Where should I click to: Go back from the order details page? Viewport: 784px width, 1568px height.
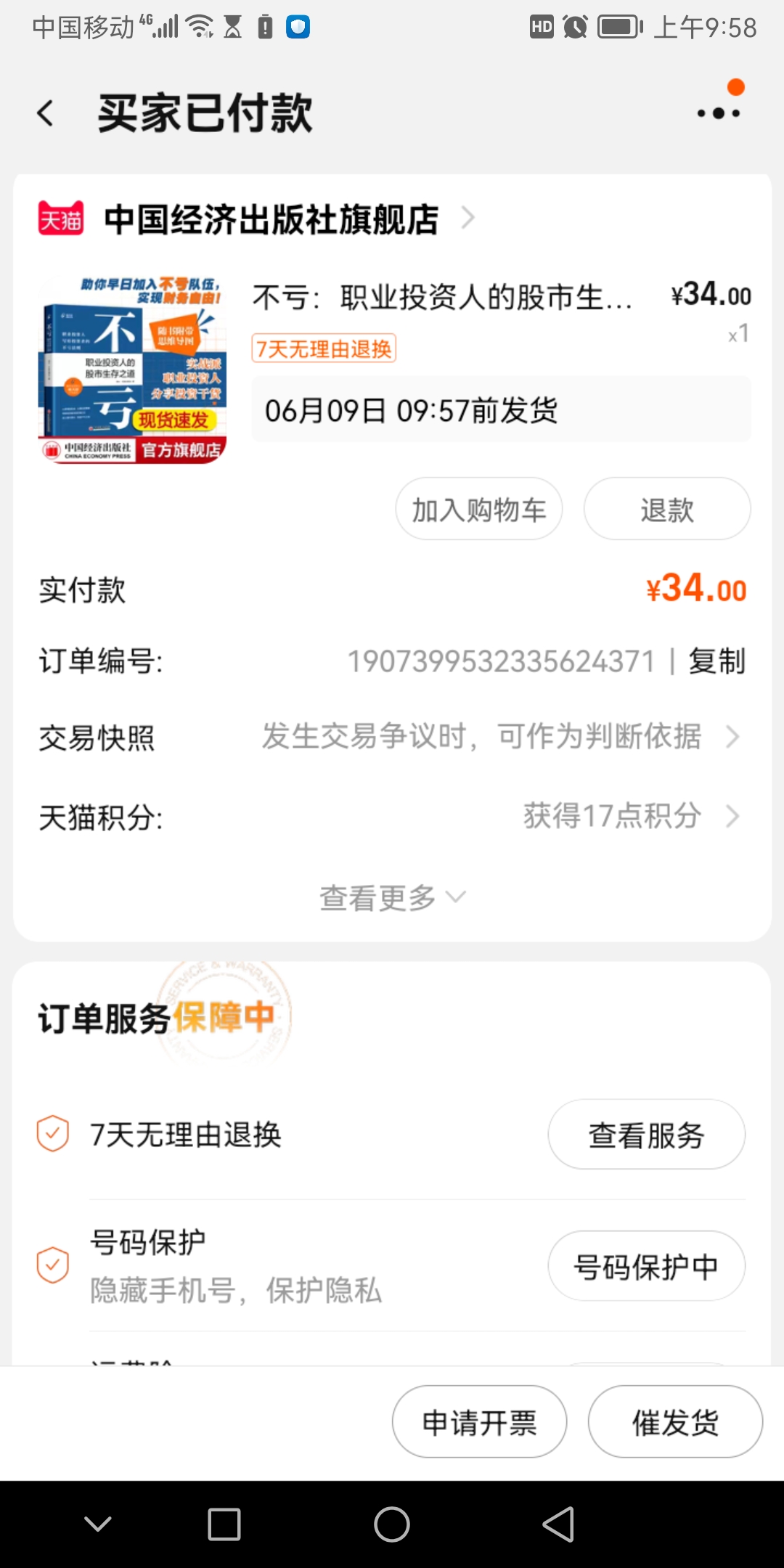pyautogui.click(x=45, y=113)
